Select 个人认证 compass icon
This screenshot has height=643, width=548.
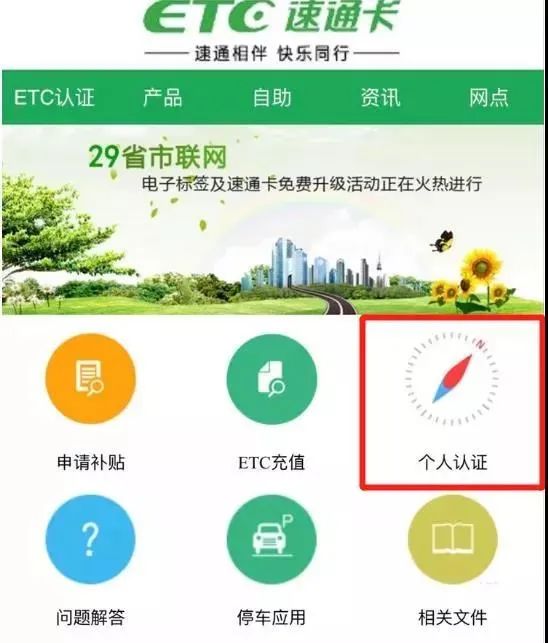[452, 379]
